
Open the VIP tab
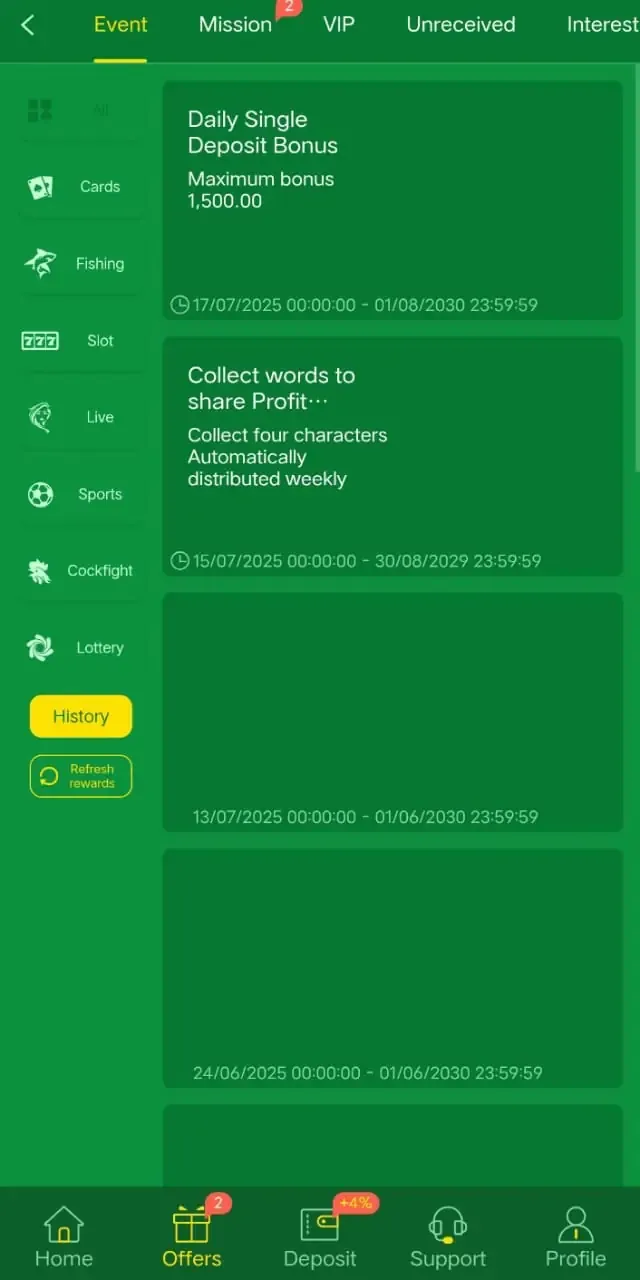(339, 25)
